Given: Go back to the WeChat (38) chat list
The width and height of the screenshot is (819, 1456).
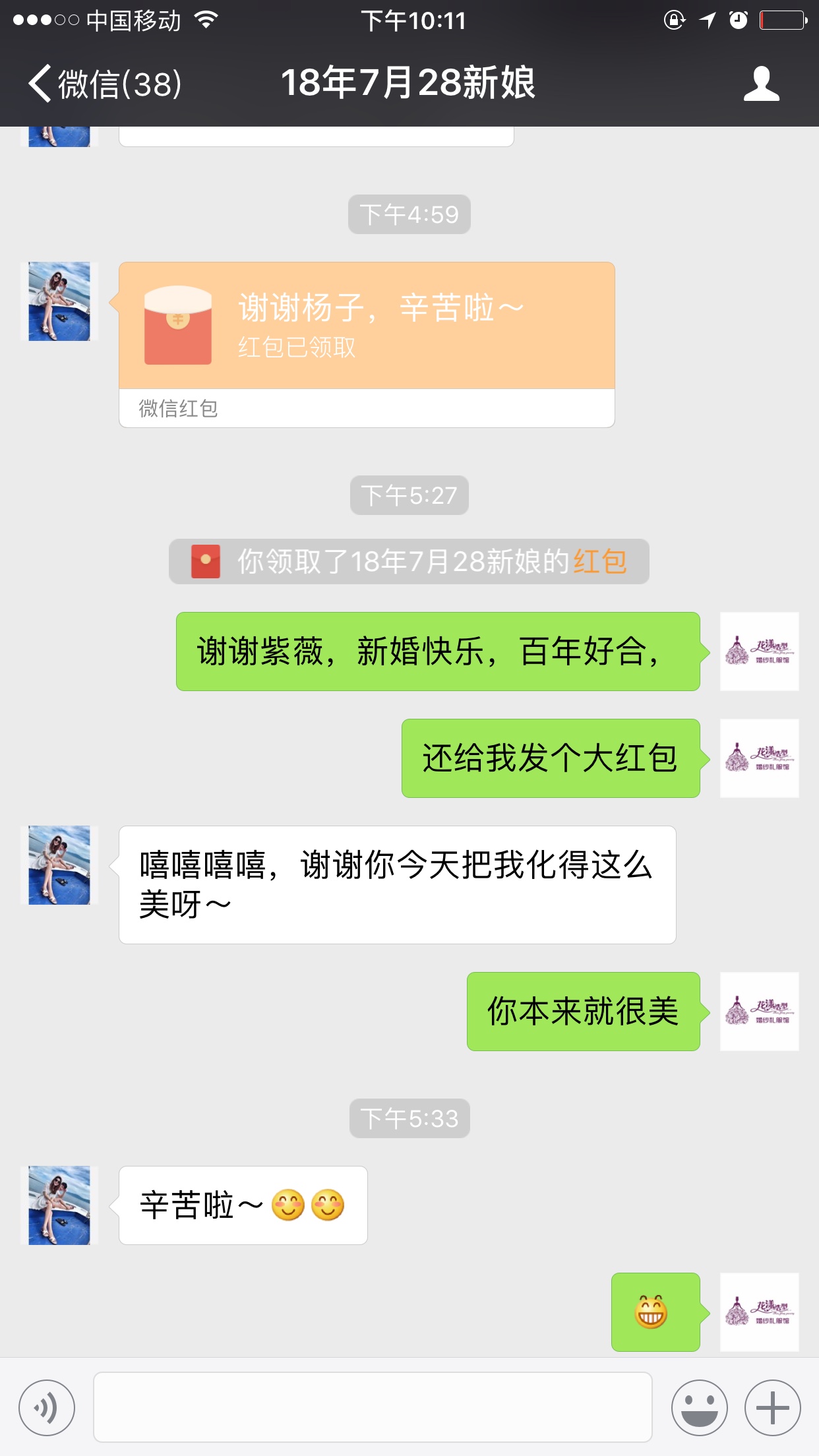Looking at the screenshot, I should tap(104, 84).
